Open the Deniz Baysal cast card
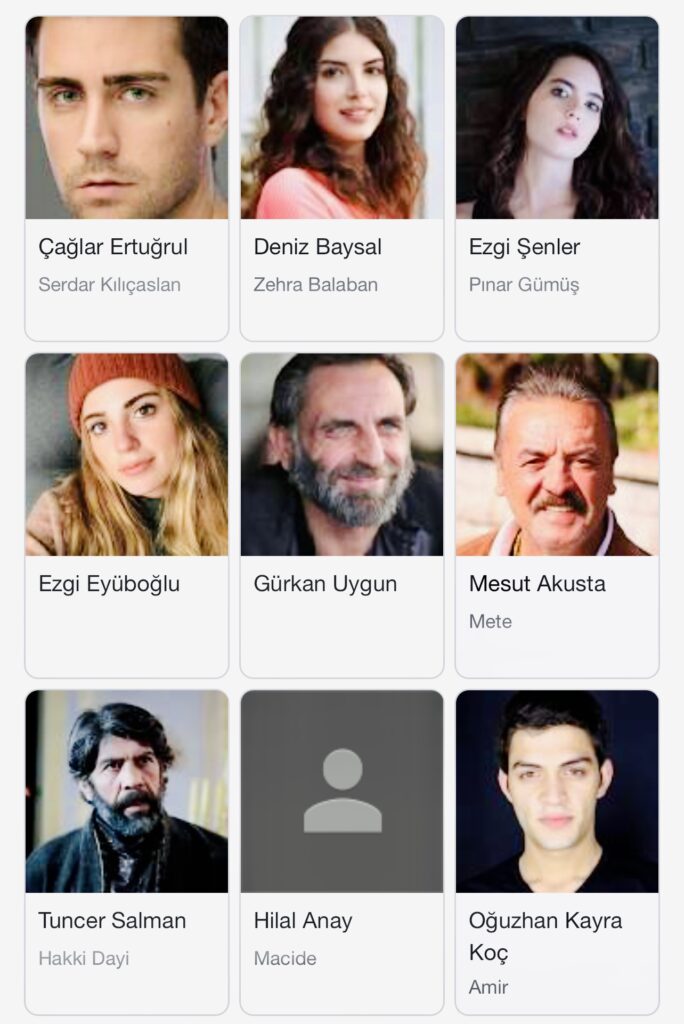The height and width of the screenshot is (1024, 684). [341, 178]
